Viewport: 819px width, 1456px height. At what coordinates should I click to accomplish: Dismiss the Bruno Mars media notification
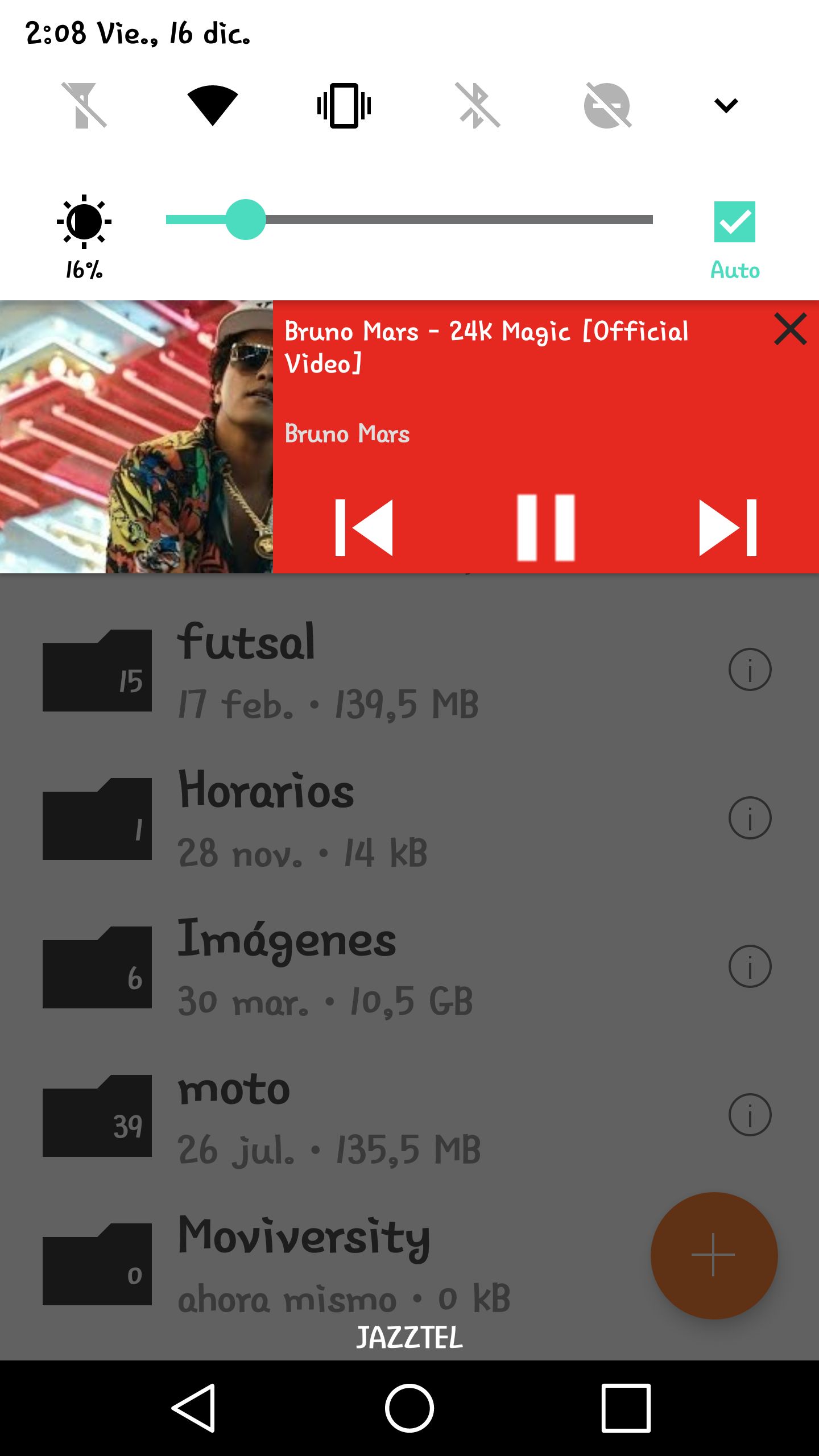pos(790,329)
